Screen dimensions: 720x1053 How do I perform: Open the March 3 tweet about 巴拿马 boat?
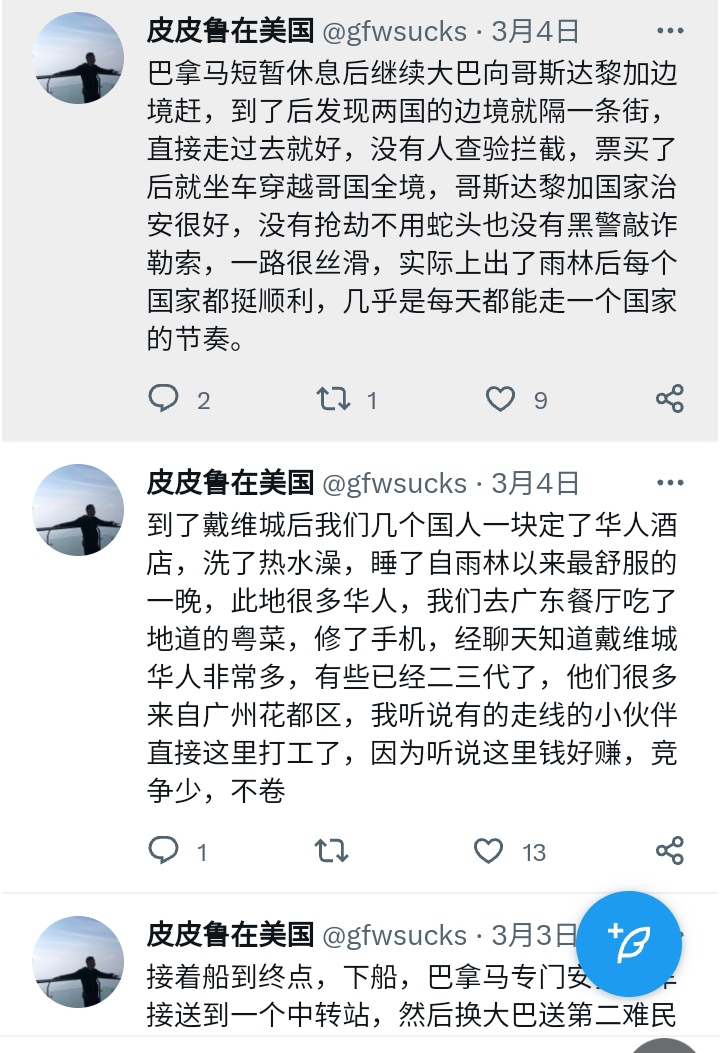click(411, 996)
